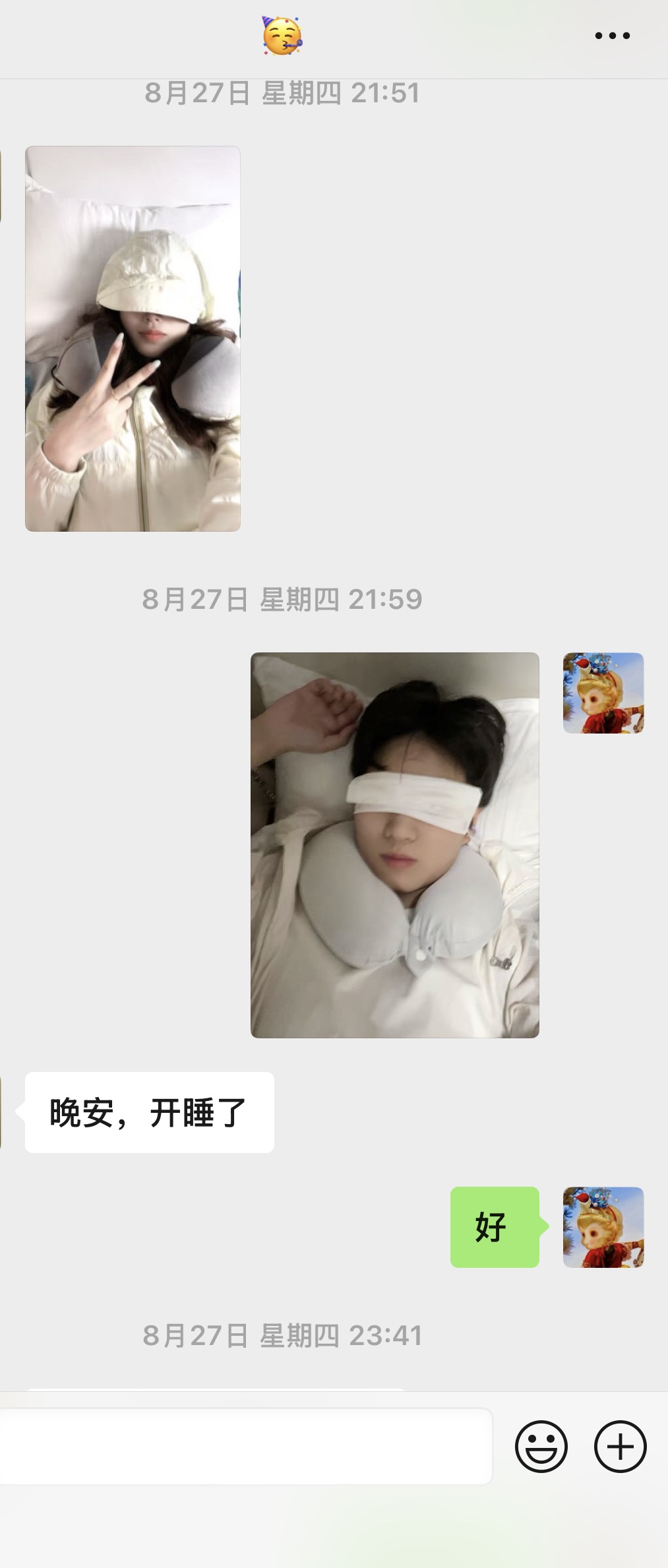This screenshot has height=1568, width=668.
Task: Open the received photo from 21:51
Action: tap(133, 338)
